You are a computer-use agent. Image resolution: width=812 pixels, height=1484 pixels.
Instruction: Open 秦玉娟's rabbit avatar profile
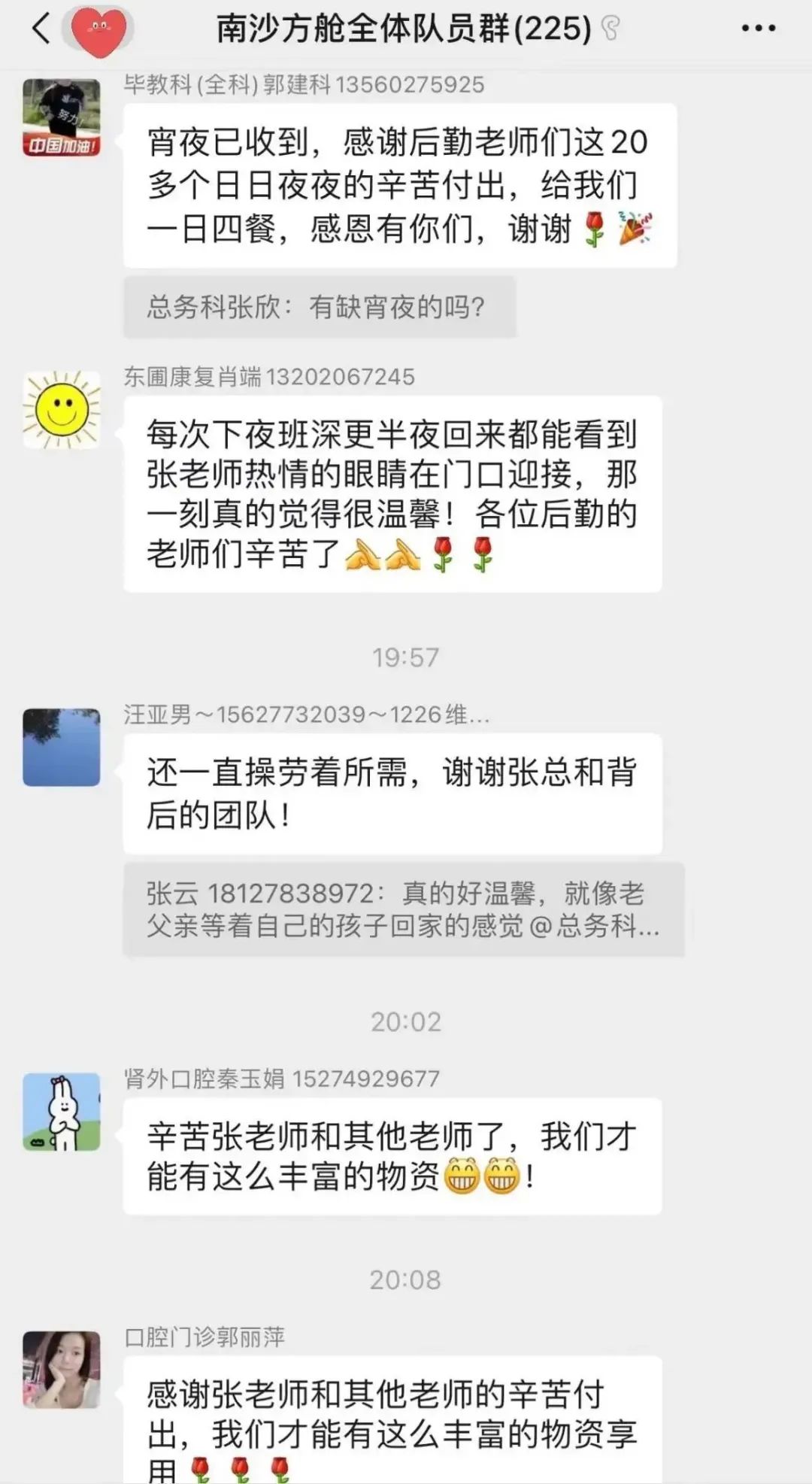click(62, 1111)
